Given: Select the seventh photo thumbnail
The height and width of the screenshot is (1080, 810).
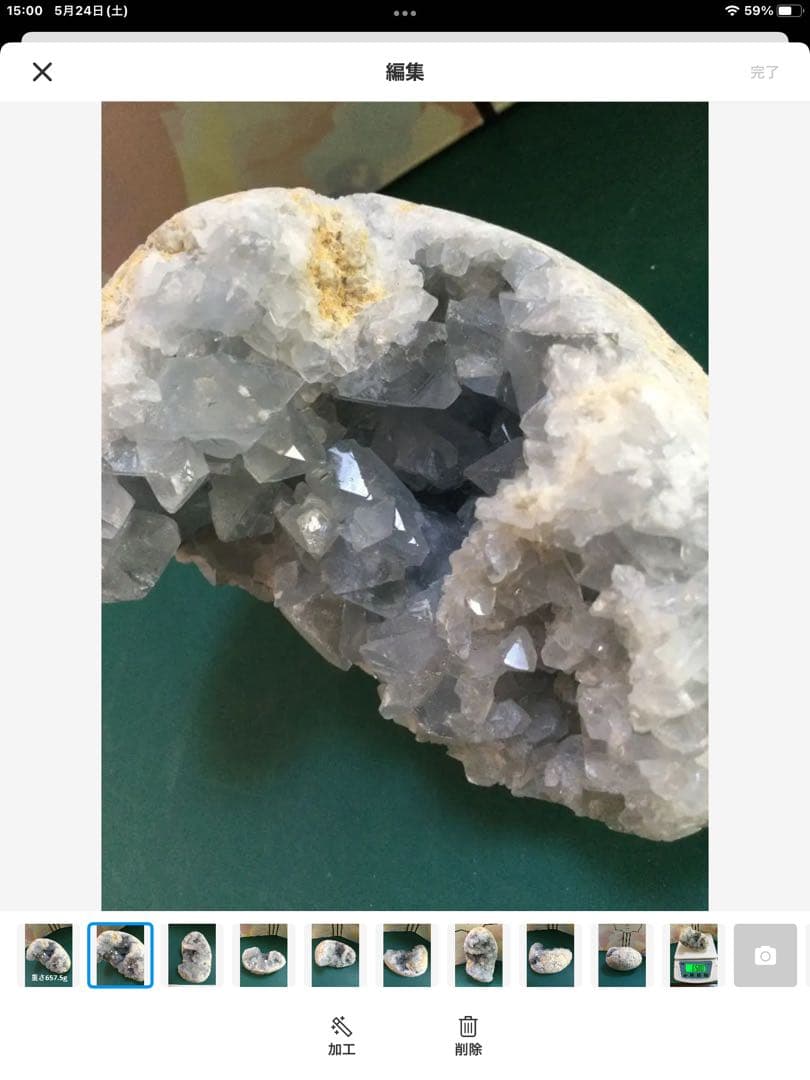Looking at the screenshot, I should (478, 955).
